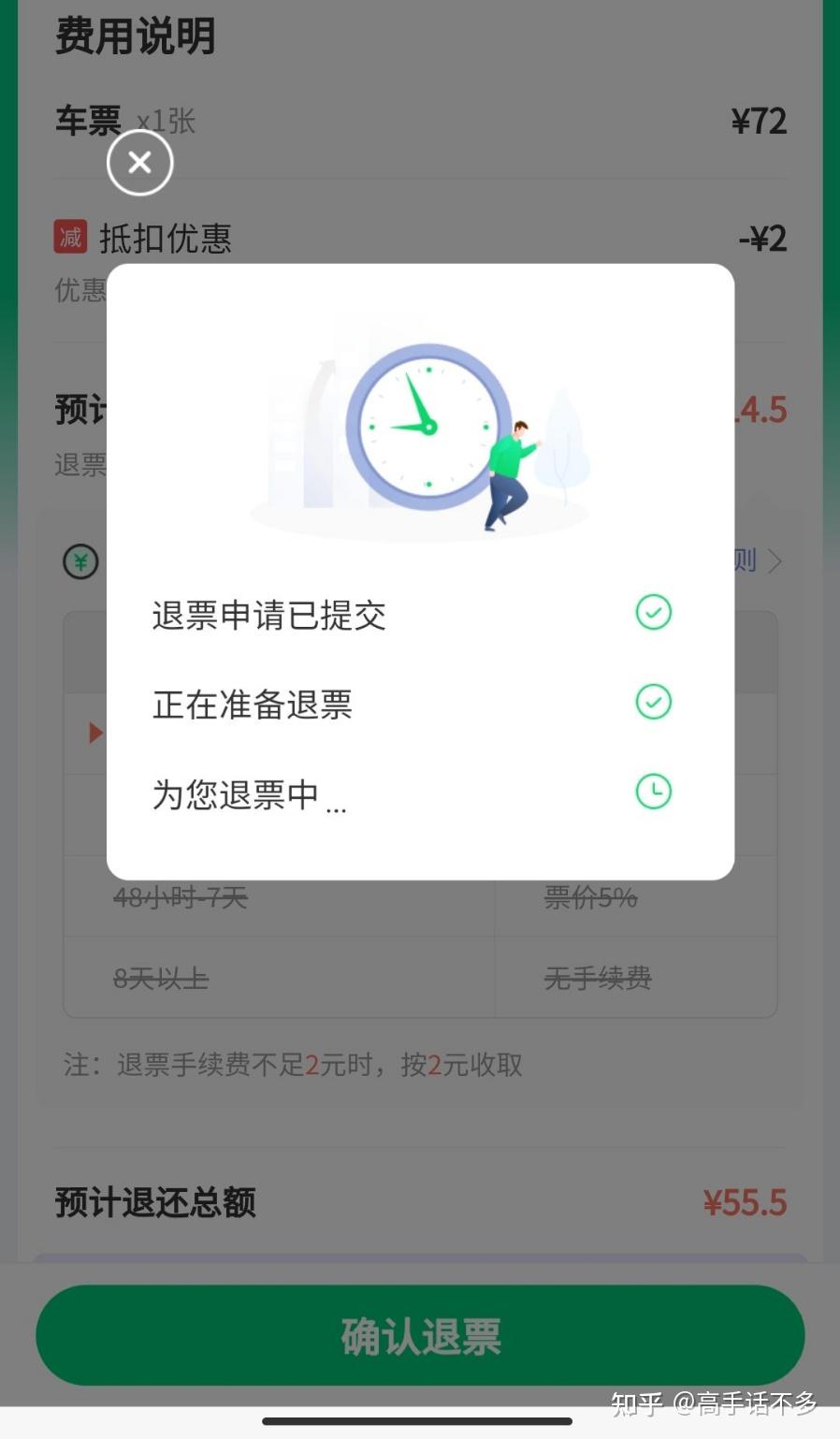Select the circular ¥ yuan icon
840x1439 pixels.
click(x=80, y=562)
